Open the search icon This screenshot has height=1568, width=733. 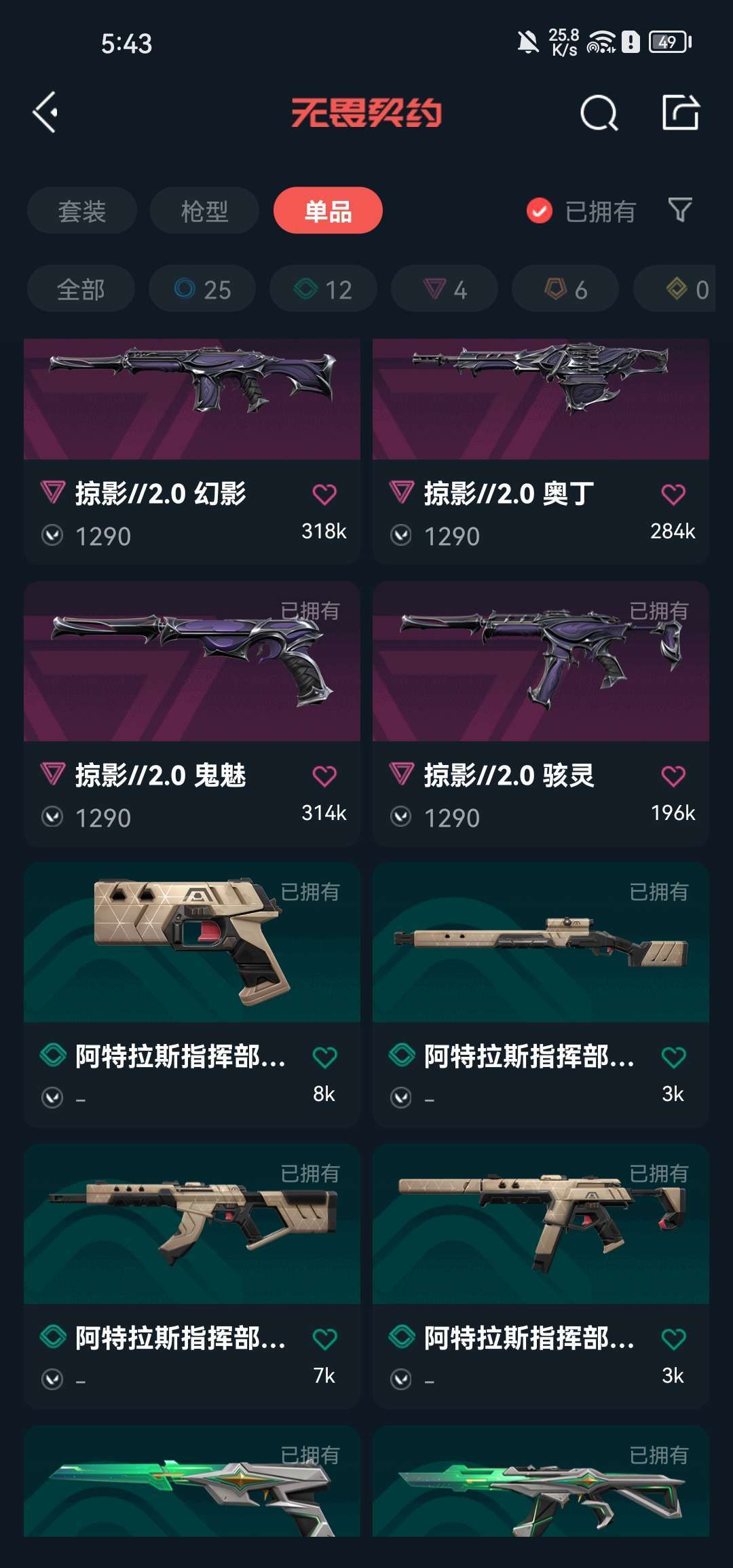click(599, 113)
